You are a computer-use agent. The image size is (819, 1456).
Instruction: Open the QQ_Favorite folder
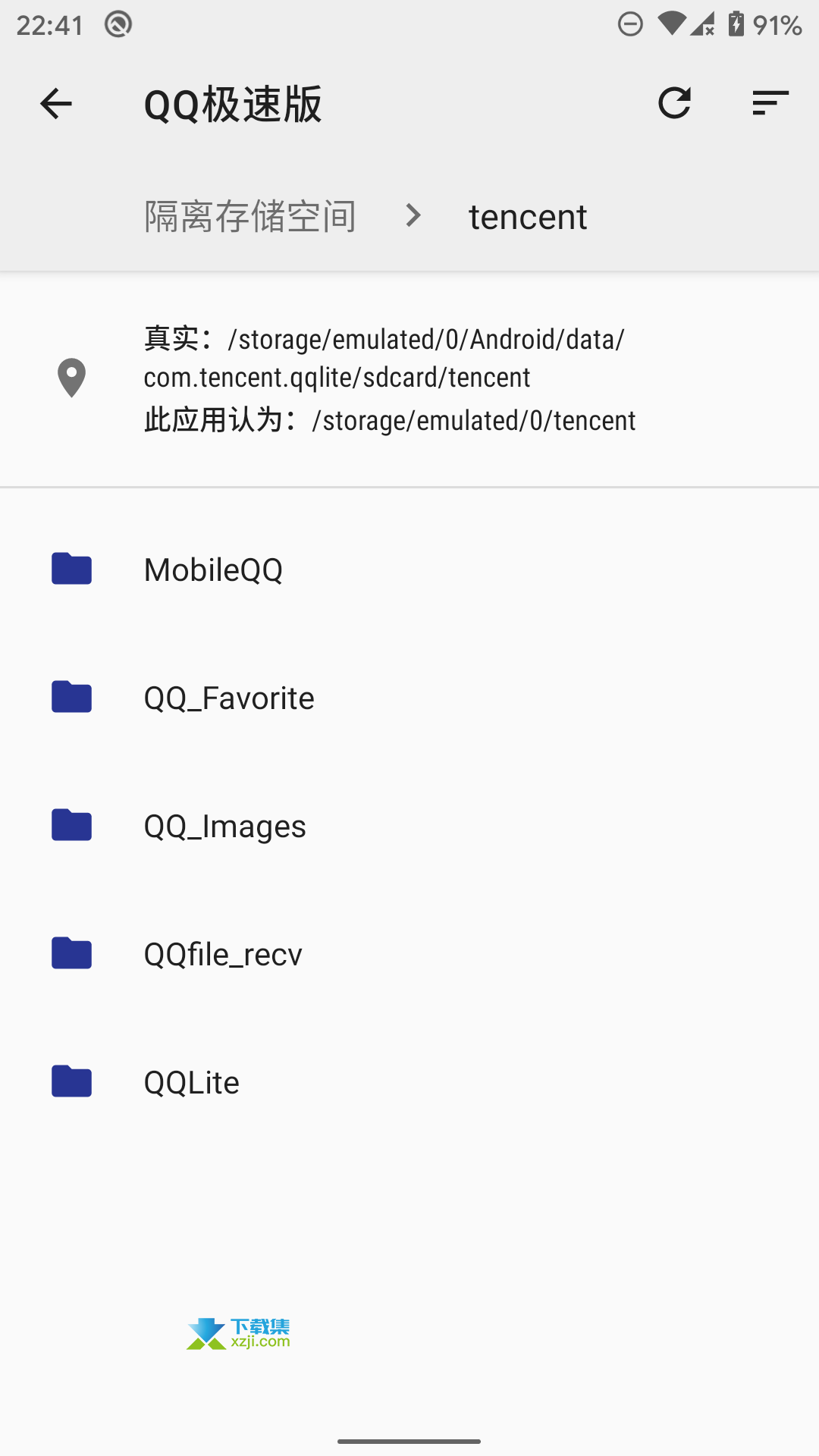409,698
